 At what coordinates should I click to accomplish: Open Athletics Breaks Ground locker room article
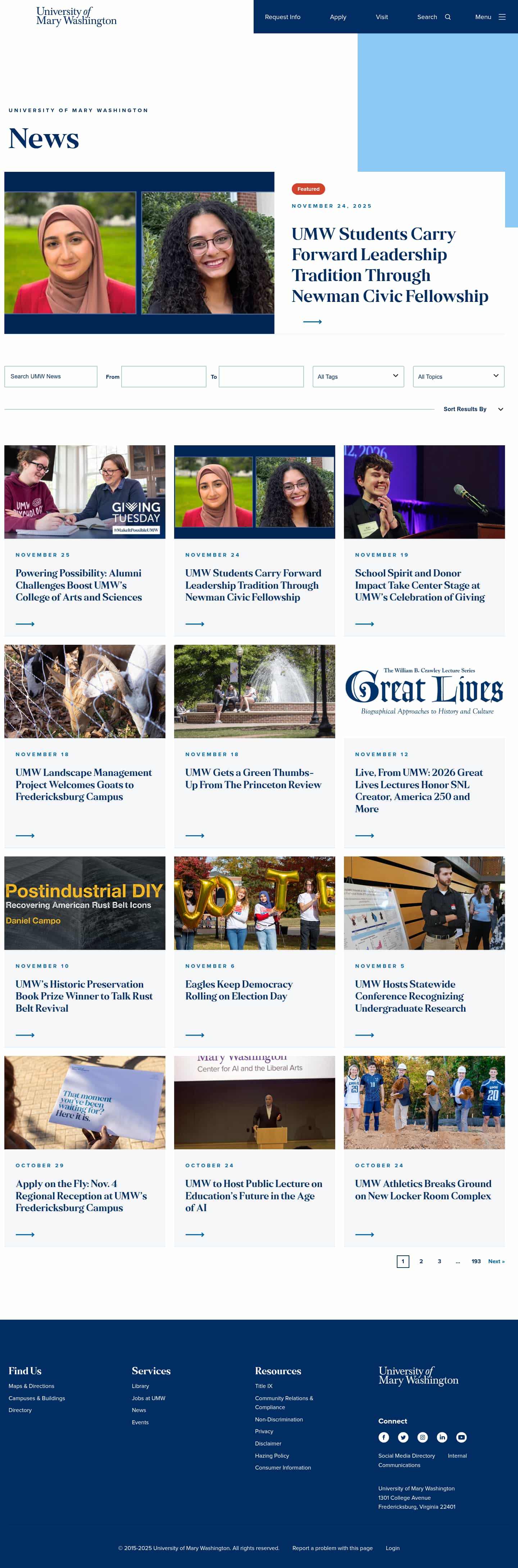[x=423, y=1190]
